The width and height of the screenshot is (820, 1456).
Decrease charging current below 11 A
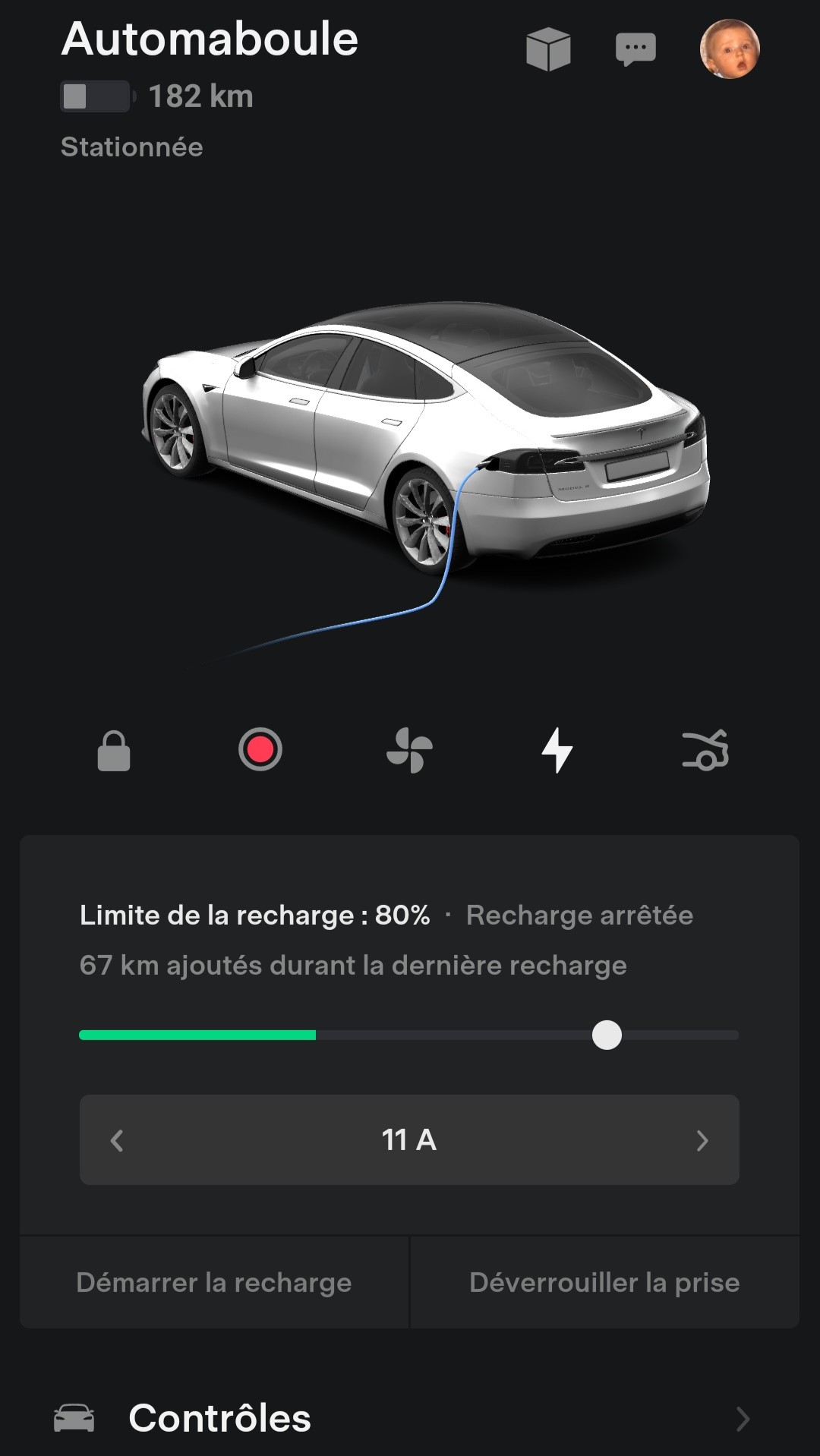(x=117, y=1140)
